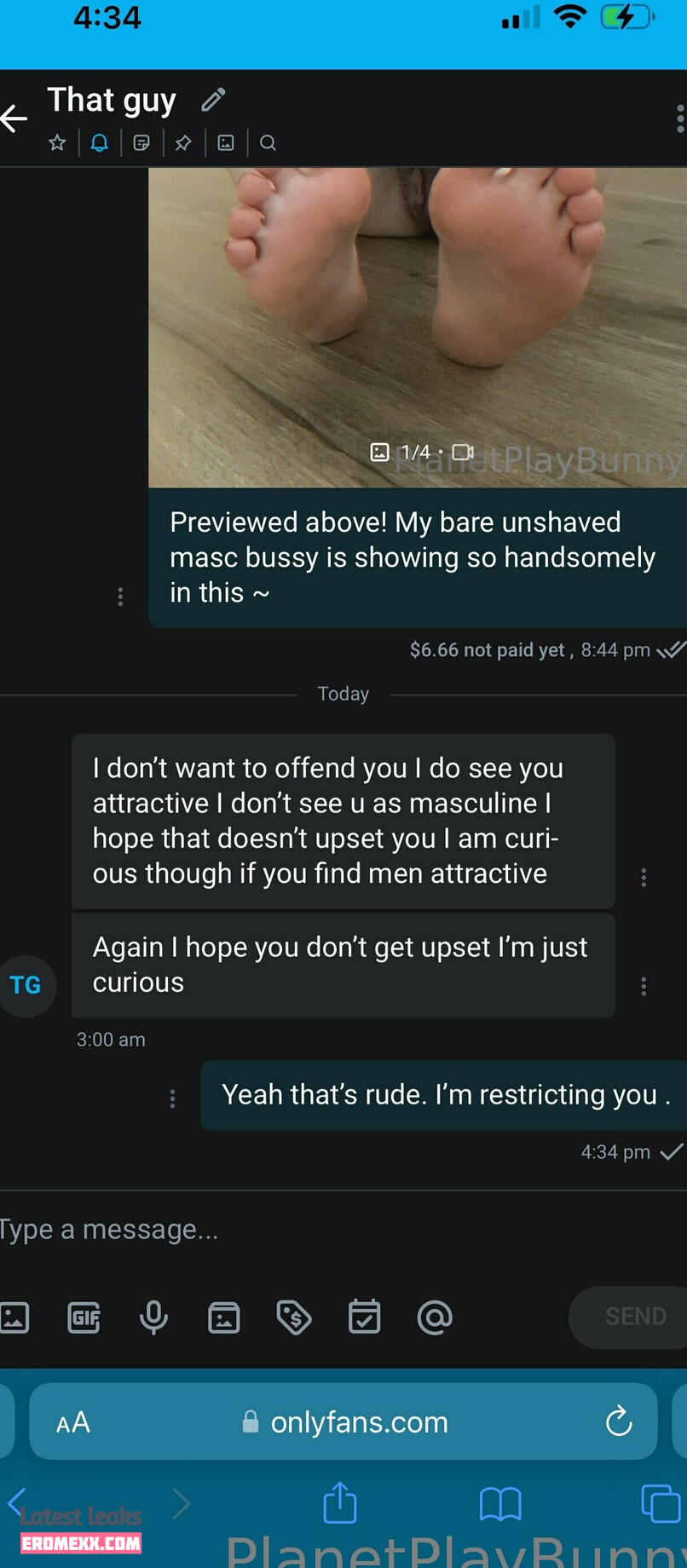Add chat to favorites with star icon
The height and width of the screenshot is (1568, 687).
coord(57,142)
